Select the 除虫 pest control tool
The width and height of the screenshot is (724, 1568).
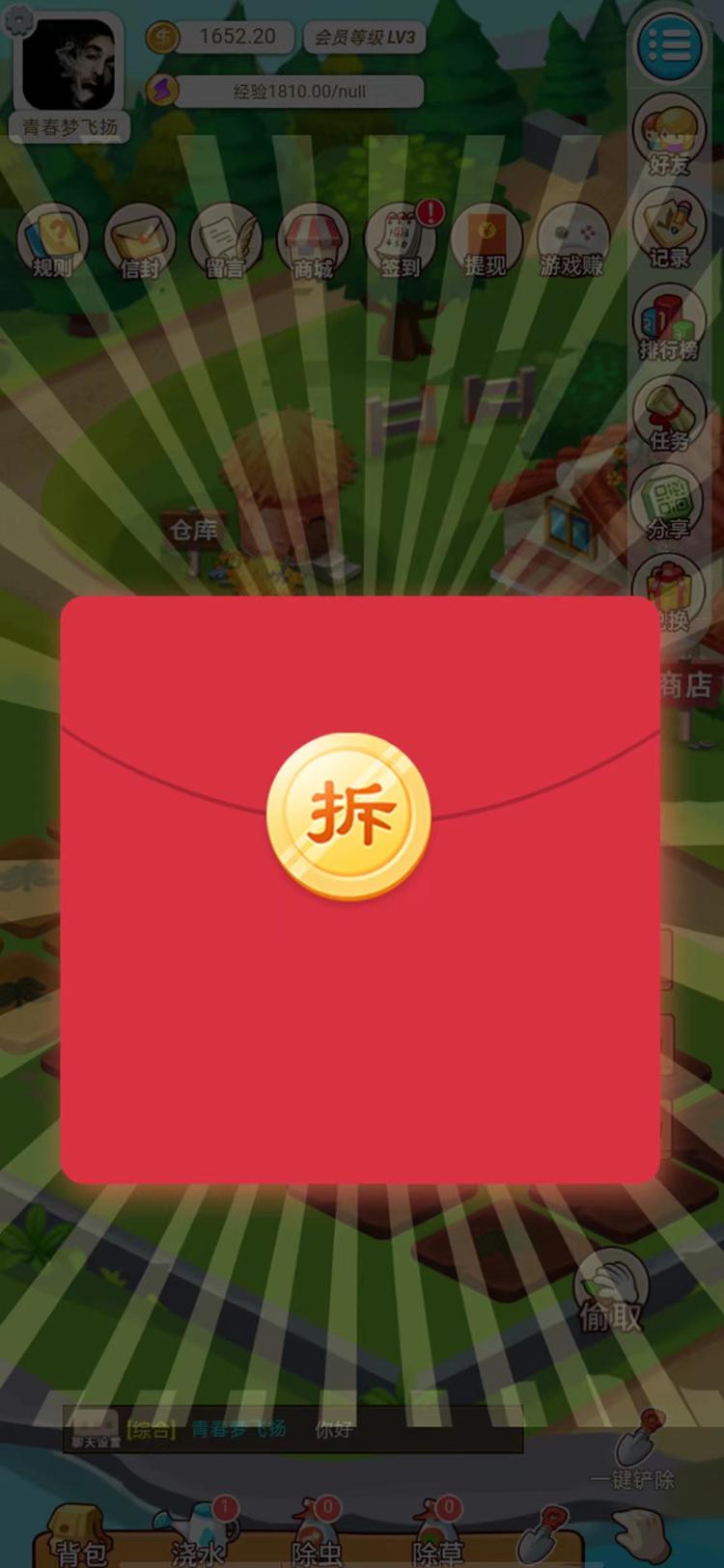317,1534
